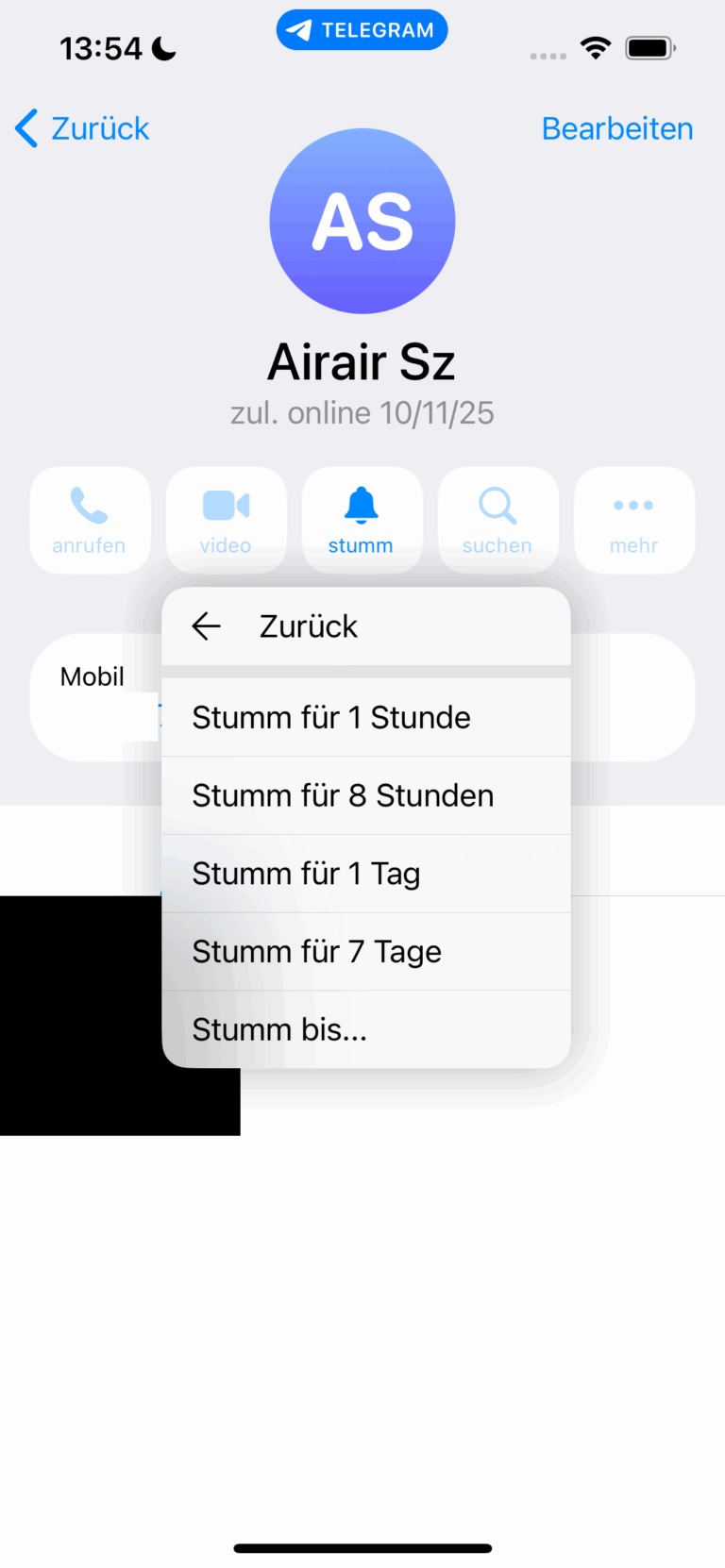The image size is (725, 1568).
Task: Open the AS profile avatar
Action: 362,220
